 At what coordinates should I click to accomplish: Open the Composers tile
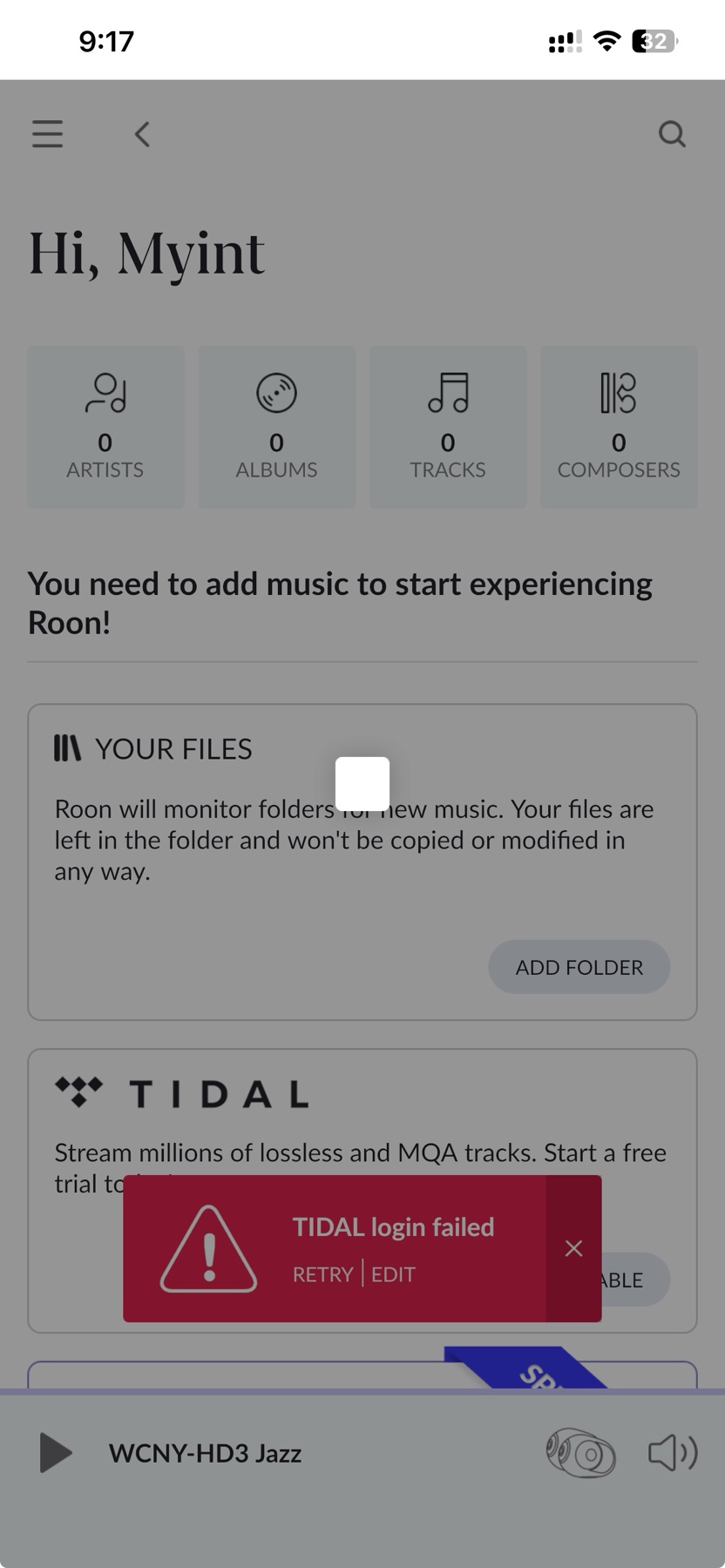click(619, 427)
